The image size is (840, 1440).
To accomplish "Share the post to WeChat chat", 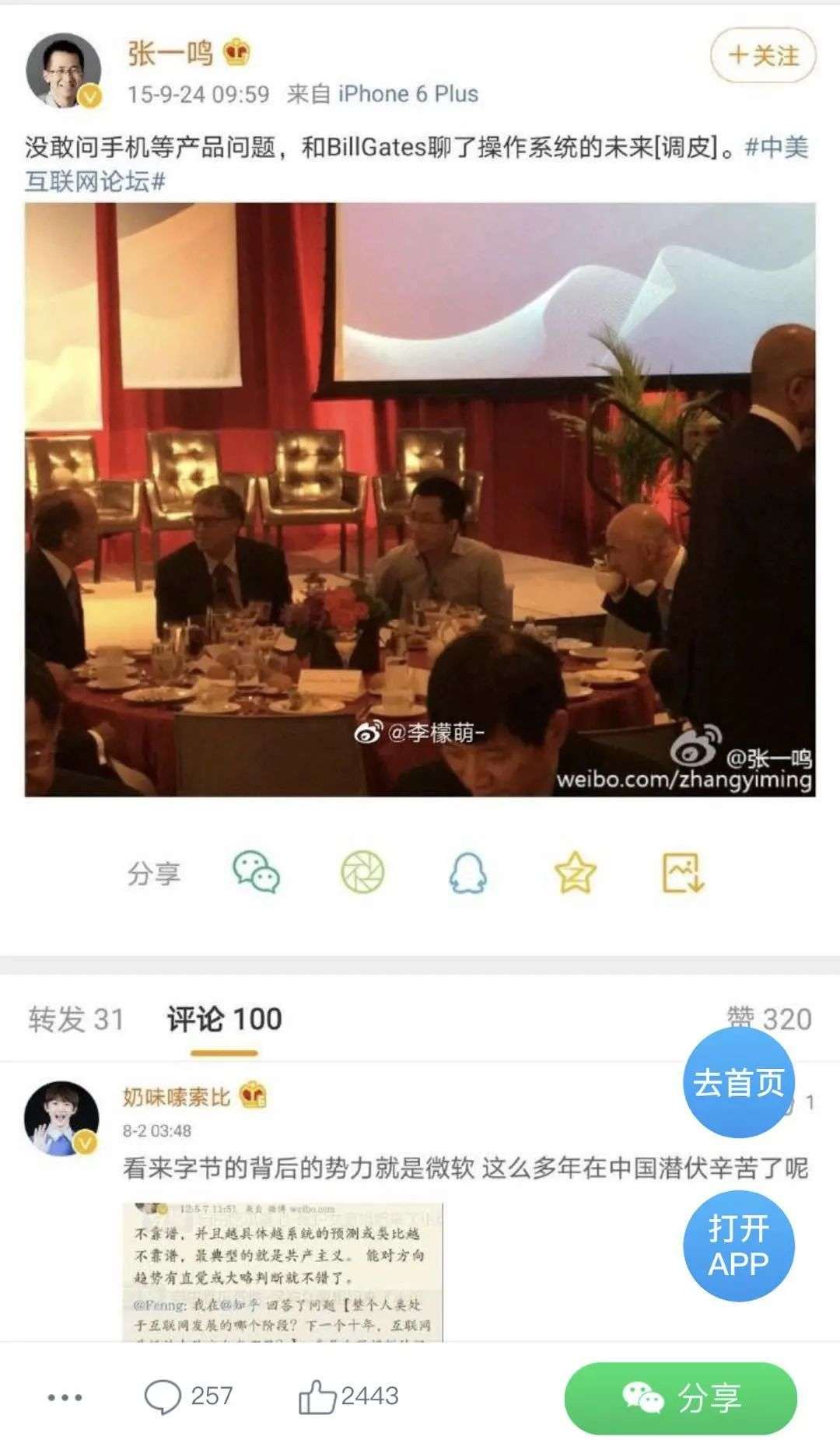I will click(257, 872).
